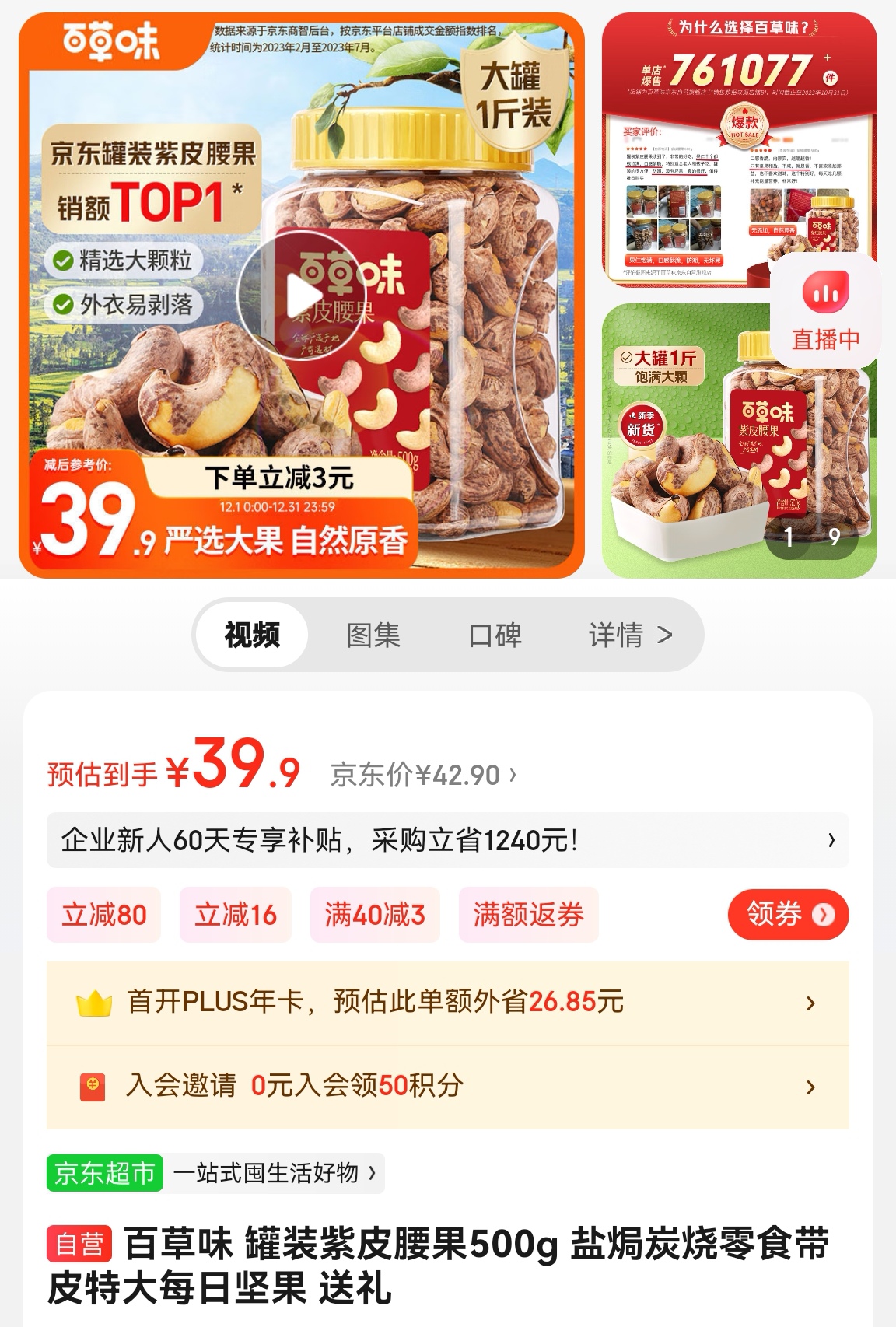View 京东价 ¥42.90 price details
This screenshot has height=1327, width=896.
tap(423, 775)
